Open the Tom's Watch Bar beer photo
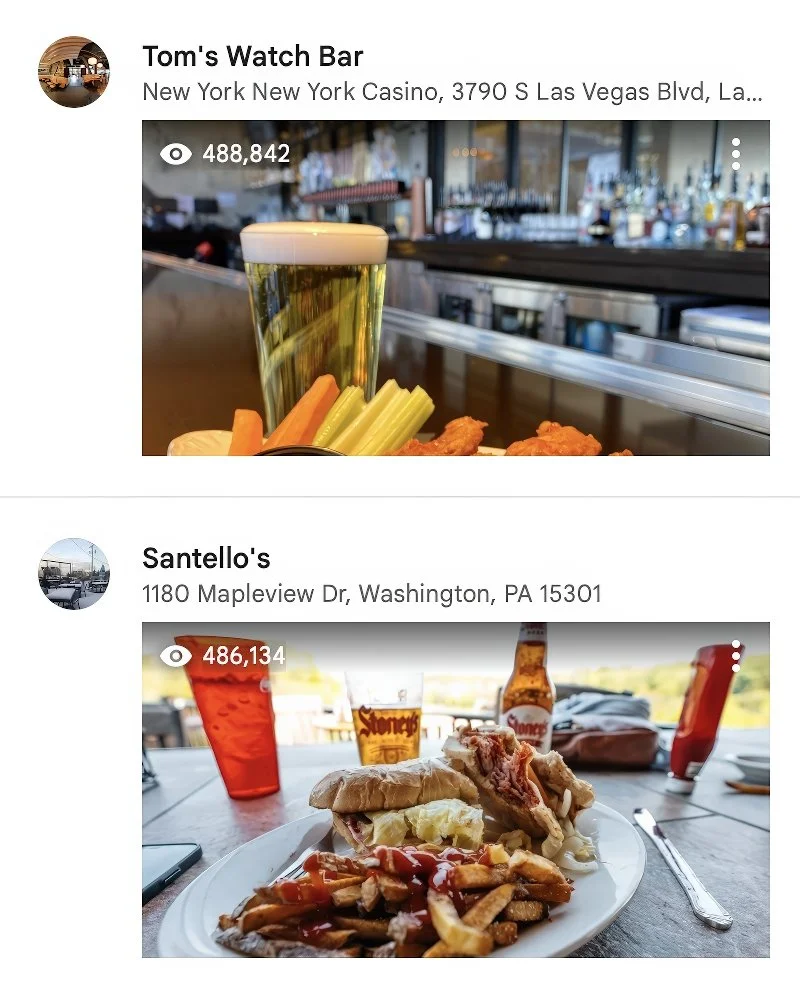The image size is (800, 998). coord(455,300)
